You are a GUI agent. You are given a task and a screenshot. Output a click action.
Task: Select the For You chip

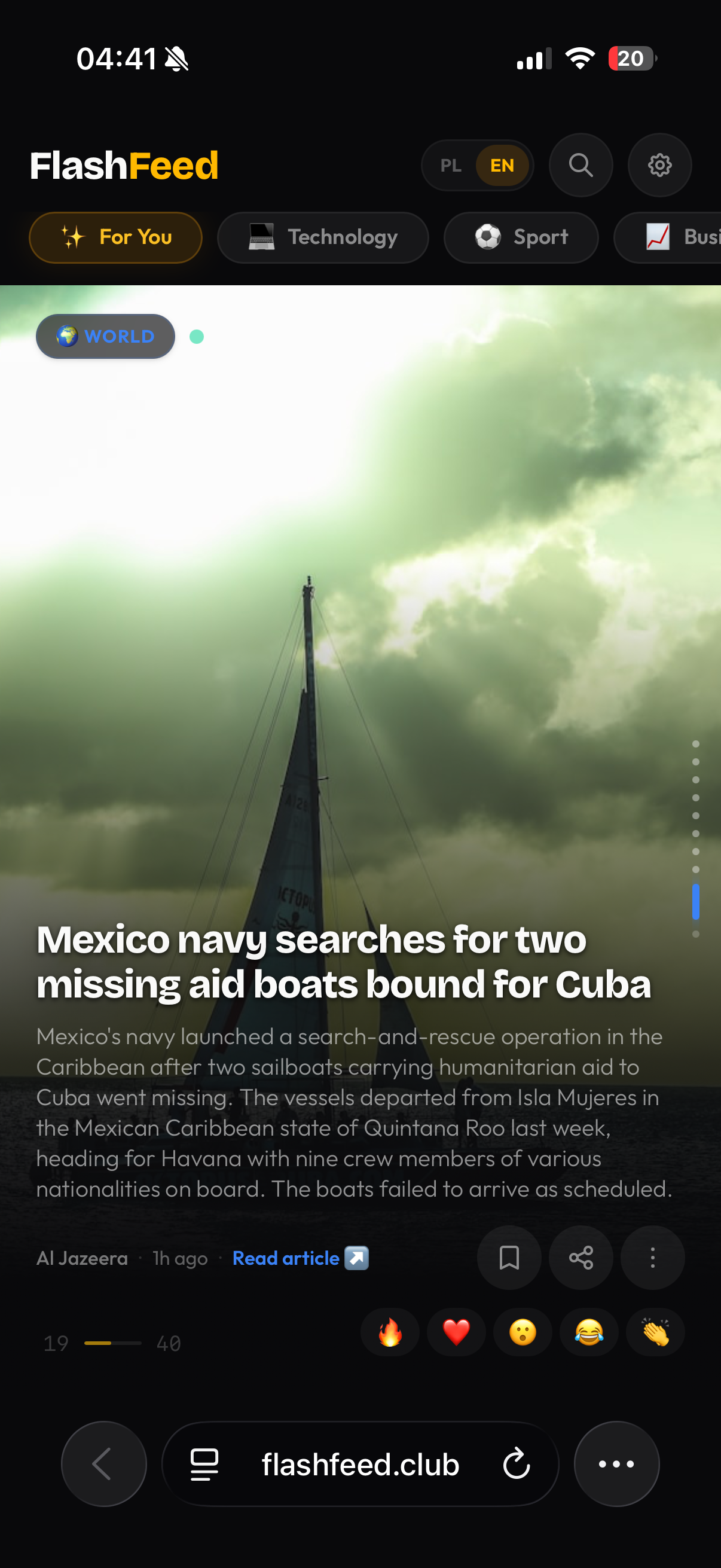tap(115, 237)
